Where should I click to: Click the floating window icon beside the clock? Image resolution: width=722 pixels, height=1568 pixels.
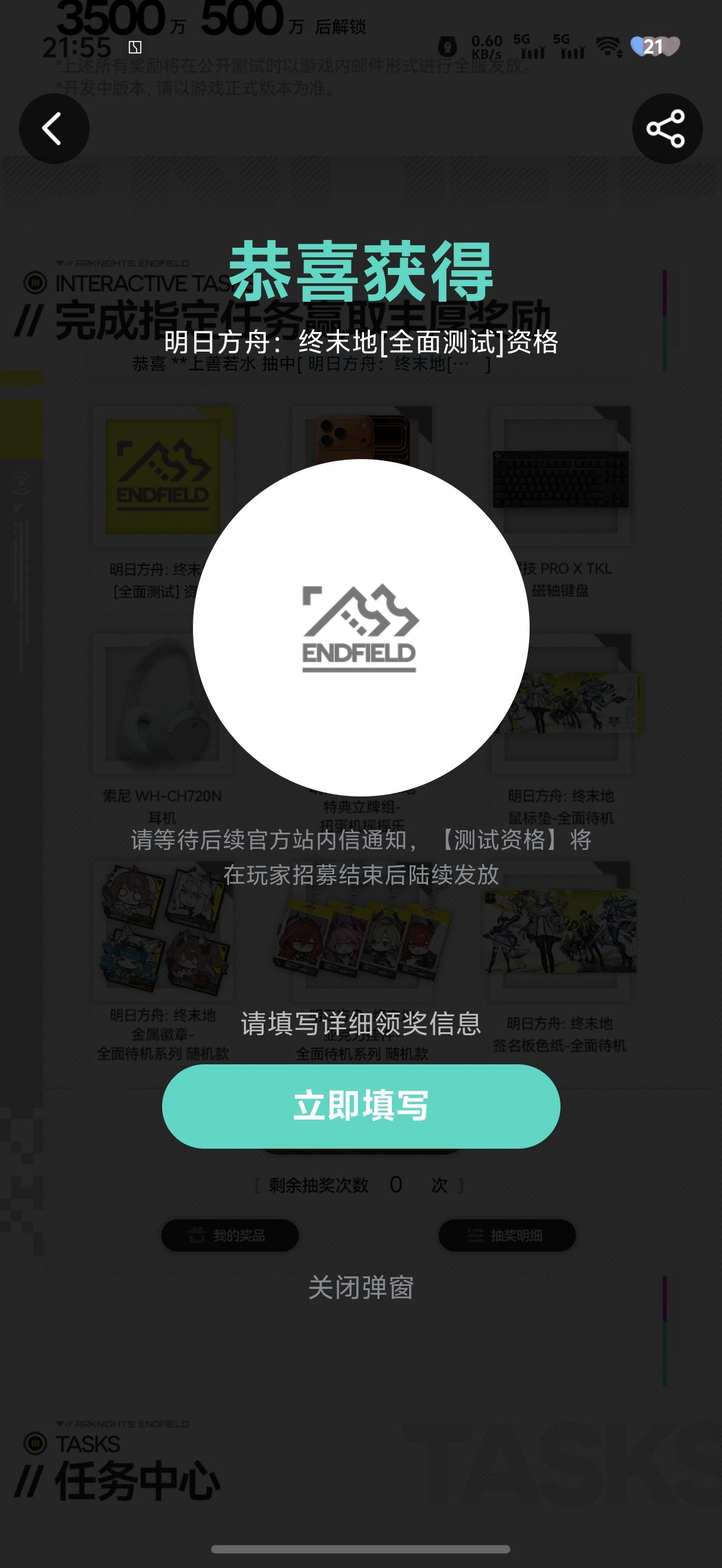(x=134, y=48)
